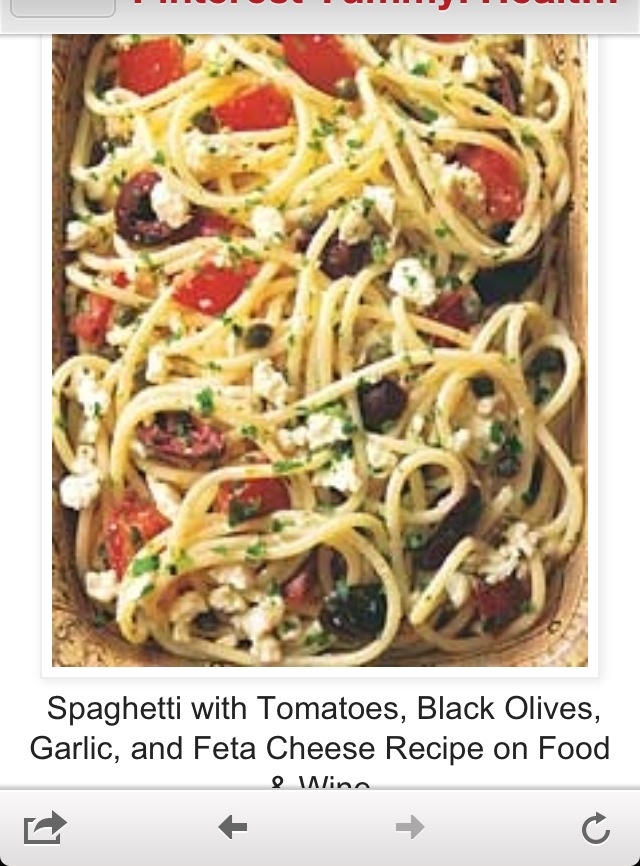Open the spaghetti recipe photo
Screen dimensions: 640x866
pos(320,350)
